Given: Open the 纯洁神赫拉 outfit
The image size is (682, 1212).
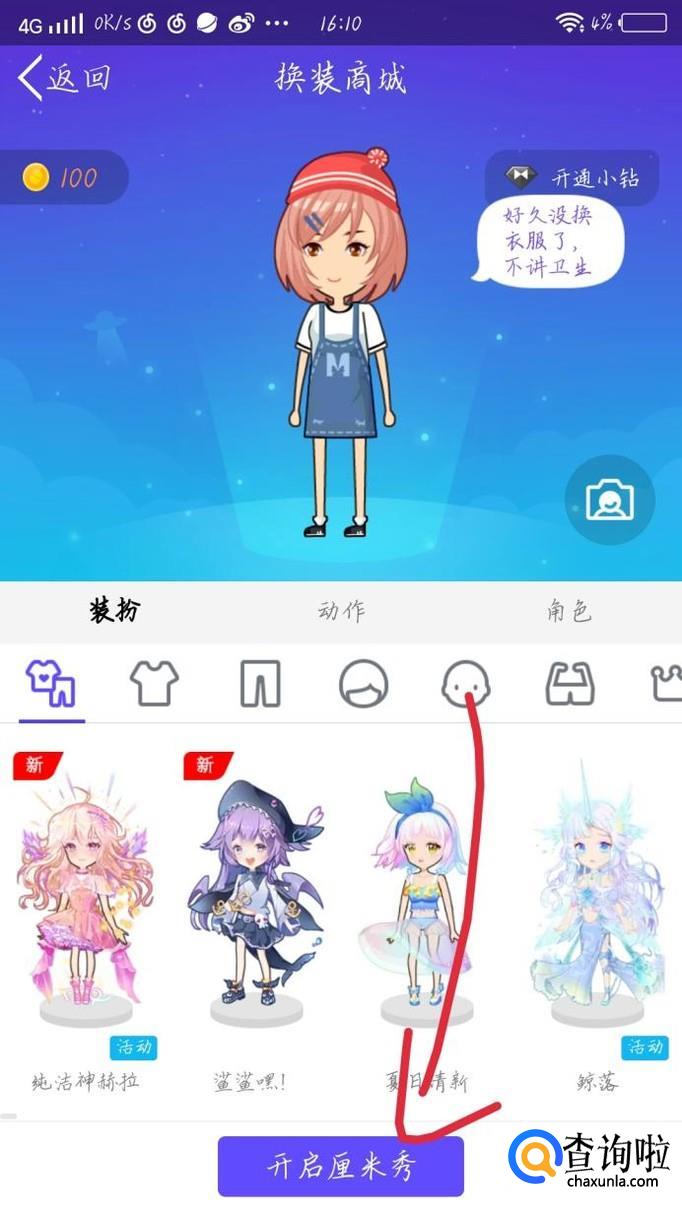Looking at the screenshot, I should tap(86, 922).
